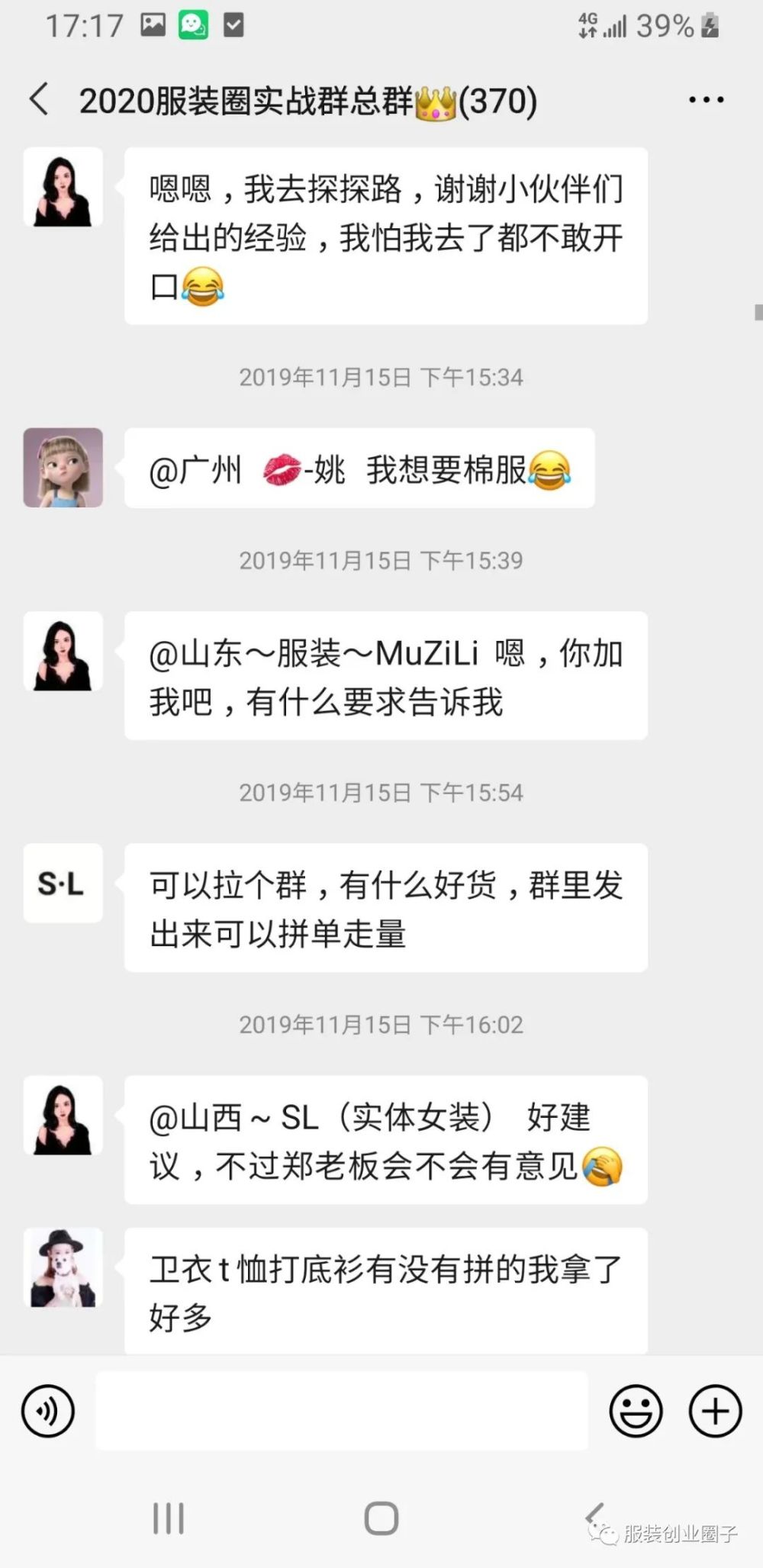Viewport: 763px width, 1568px height.
Task: Open avatar beside the 嗯嗯，我去探探路 message
Action: coord(63,188)
